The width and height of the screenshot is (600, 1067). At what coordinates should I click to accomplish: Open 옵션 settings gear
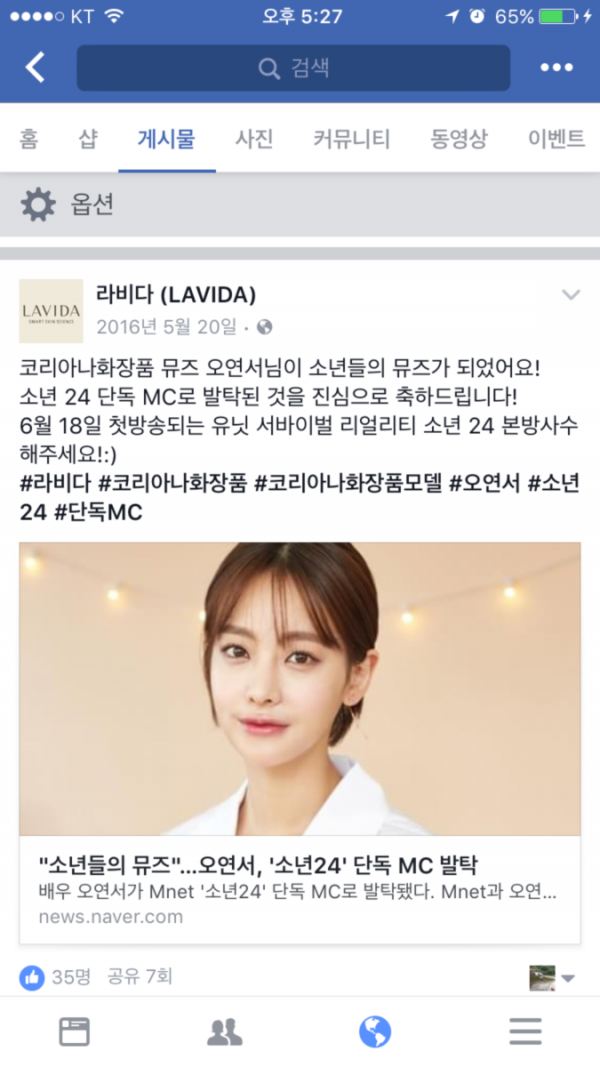pyautogui.click(x=40, y=205)
